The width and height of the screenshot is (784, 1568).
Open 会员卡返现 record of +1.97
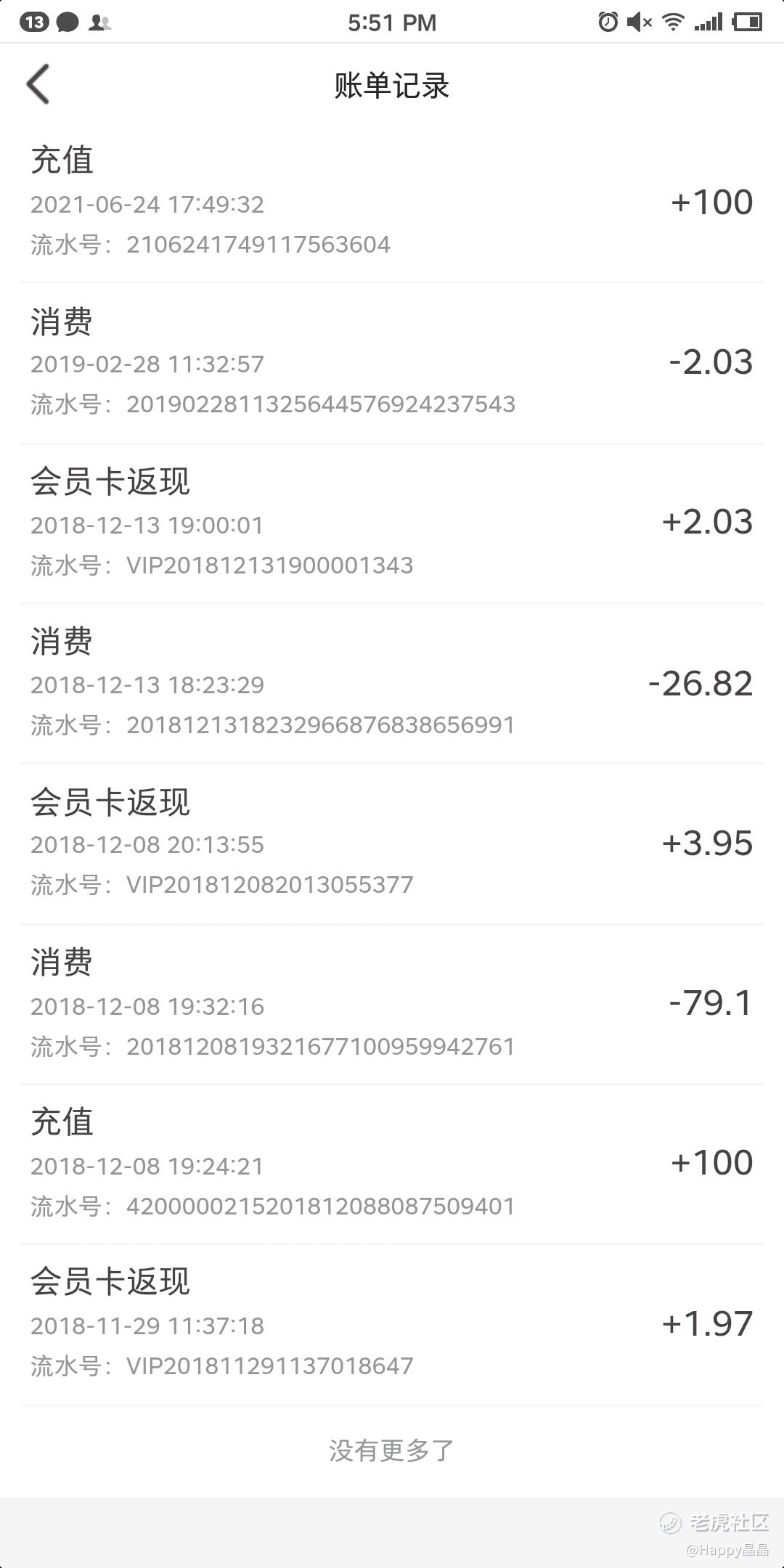coord(392,1325)
